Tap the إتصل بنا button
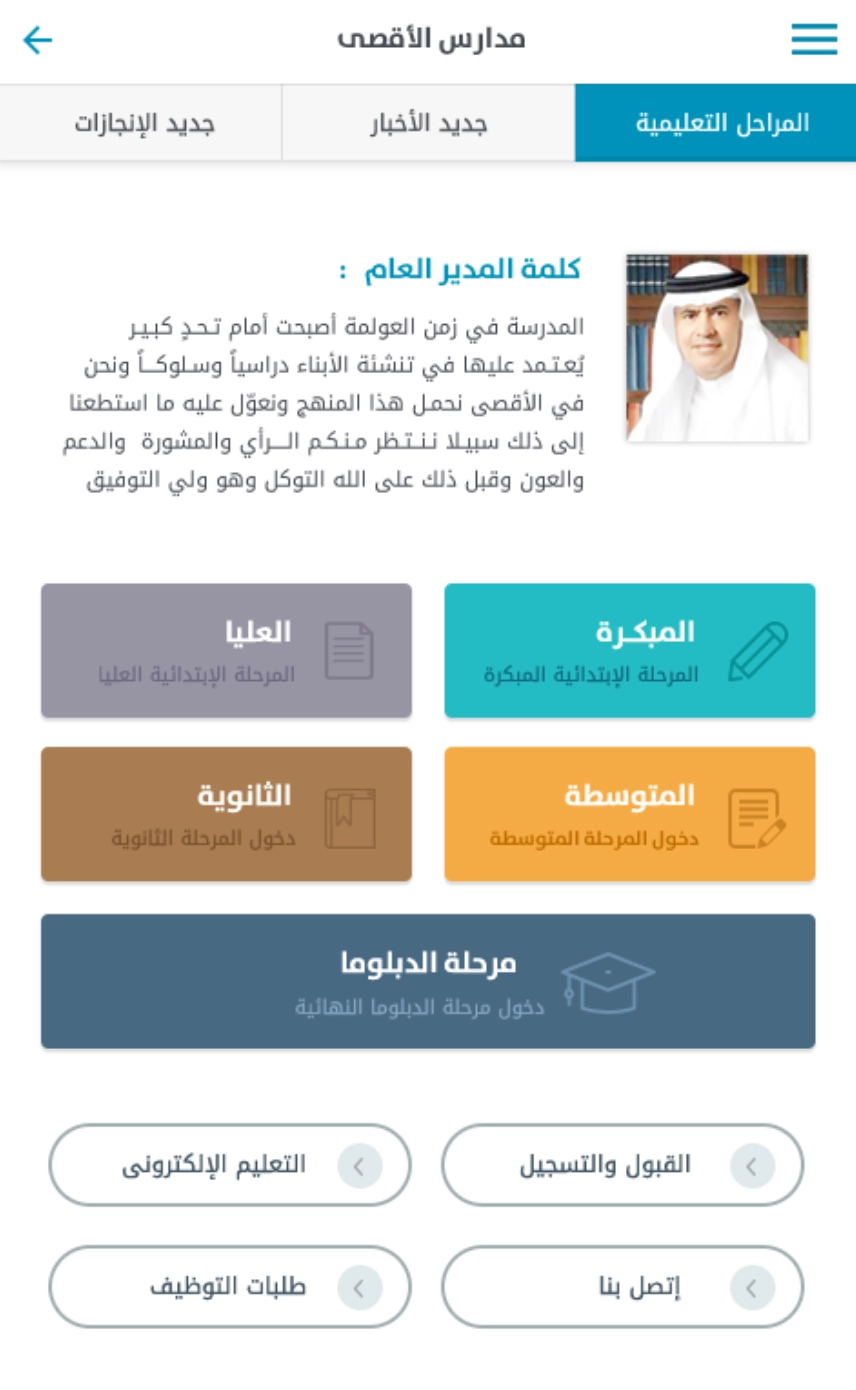The width and height of the screenshot is (856, 1390). pyautogui.click(x=622, y=1287)
